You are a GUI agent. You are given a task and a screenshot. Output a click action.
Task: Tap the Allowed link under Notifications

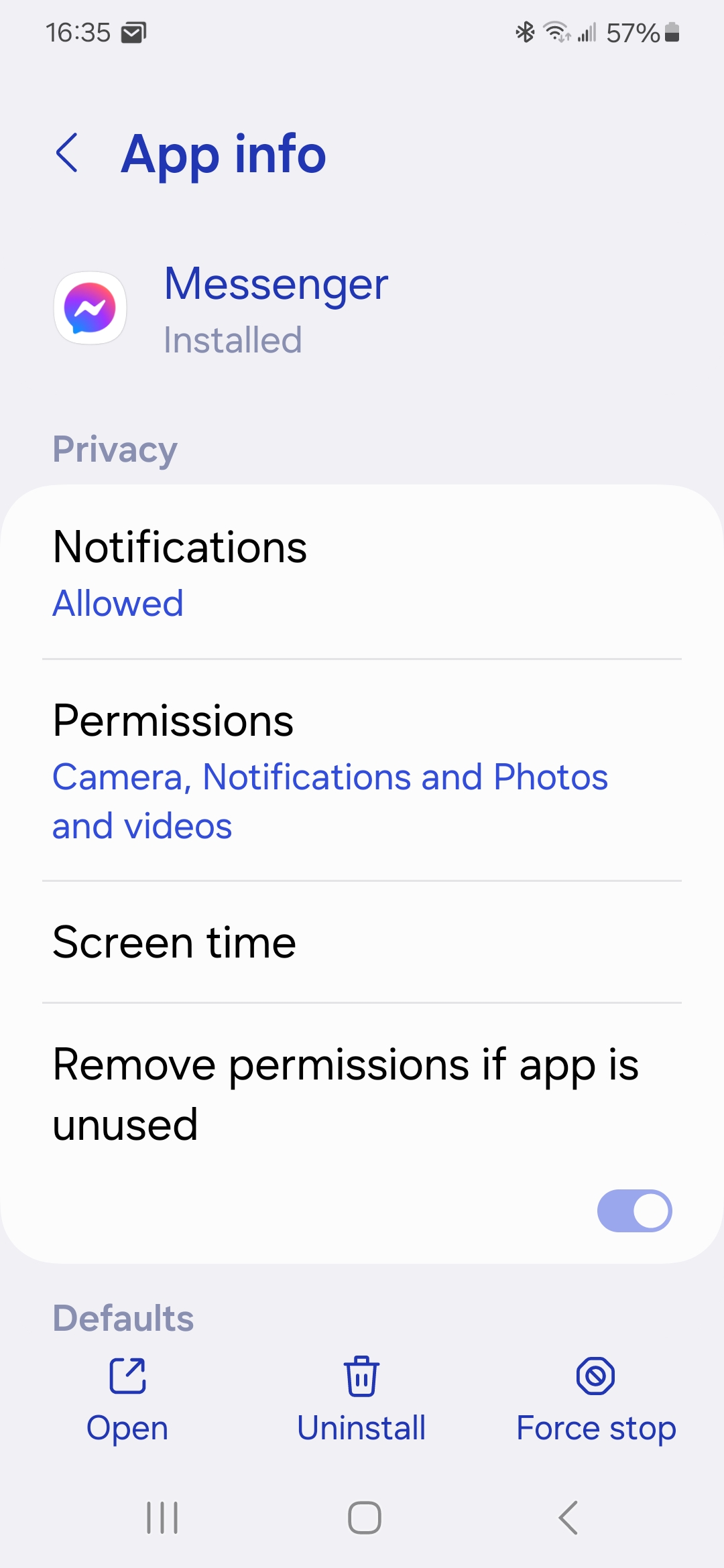click(x=118, y=602)
